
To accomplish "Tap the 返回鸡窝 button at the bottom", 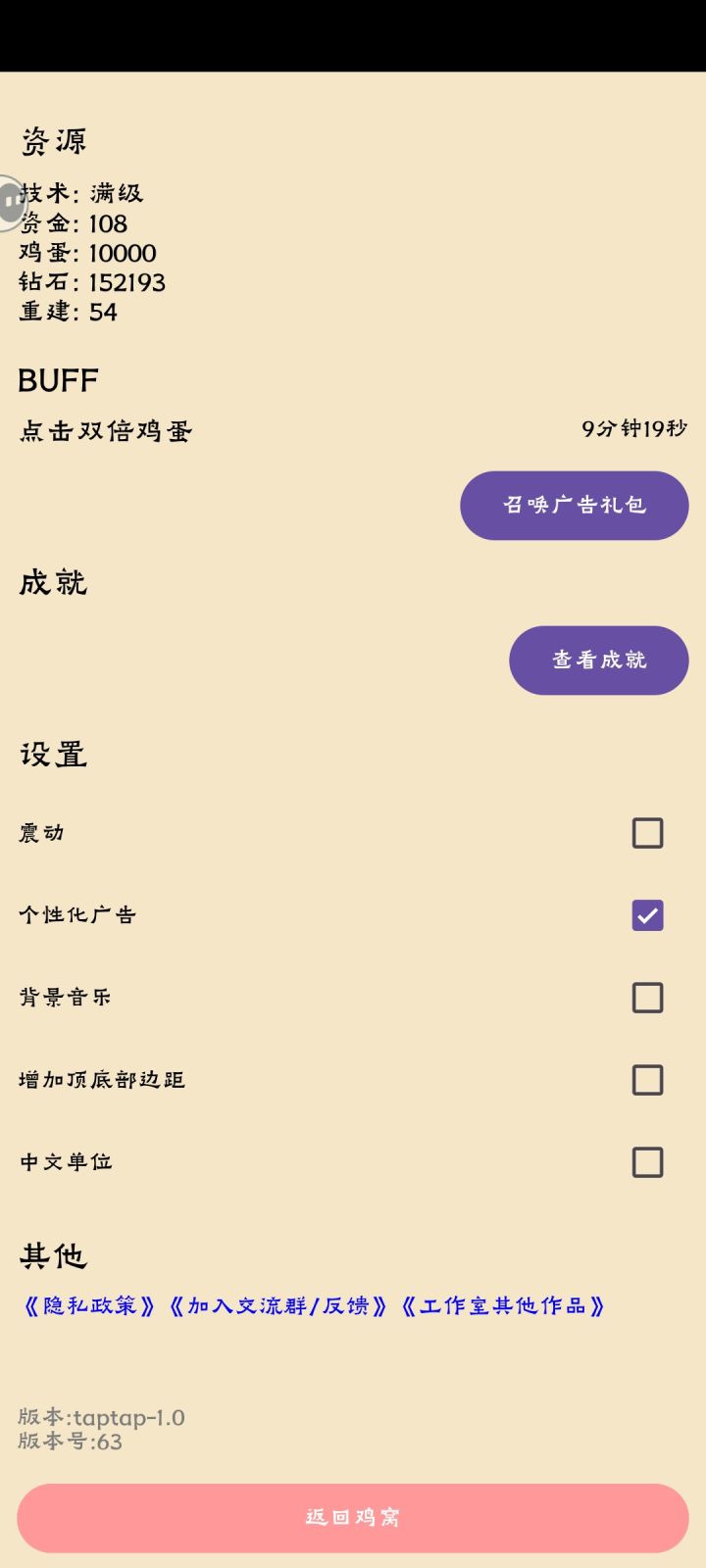I will click(x=353, y=1517).
